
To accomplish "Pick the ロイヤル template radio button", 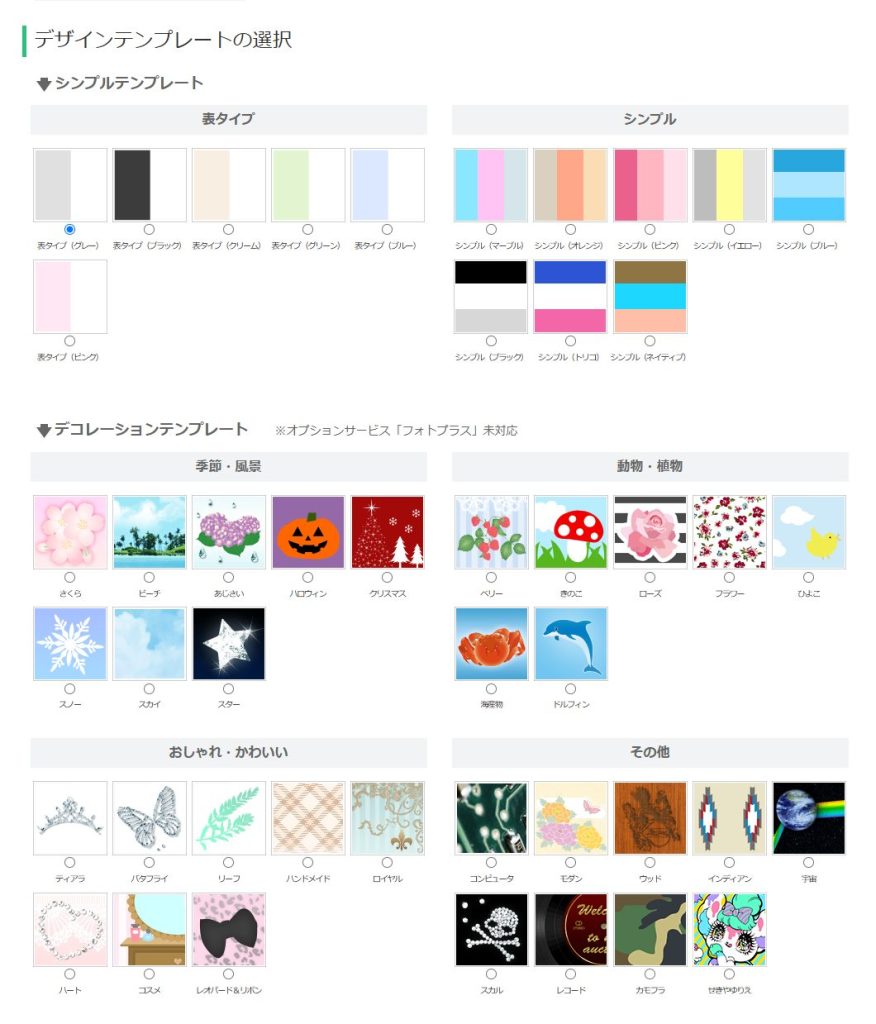I will pyautogui.click(x=387, y=862).
